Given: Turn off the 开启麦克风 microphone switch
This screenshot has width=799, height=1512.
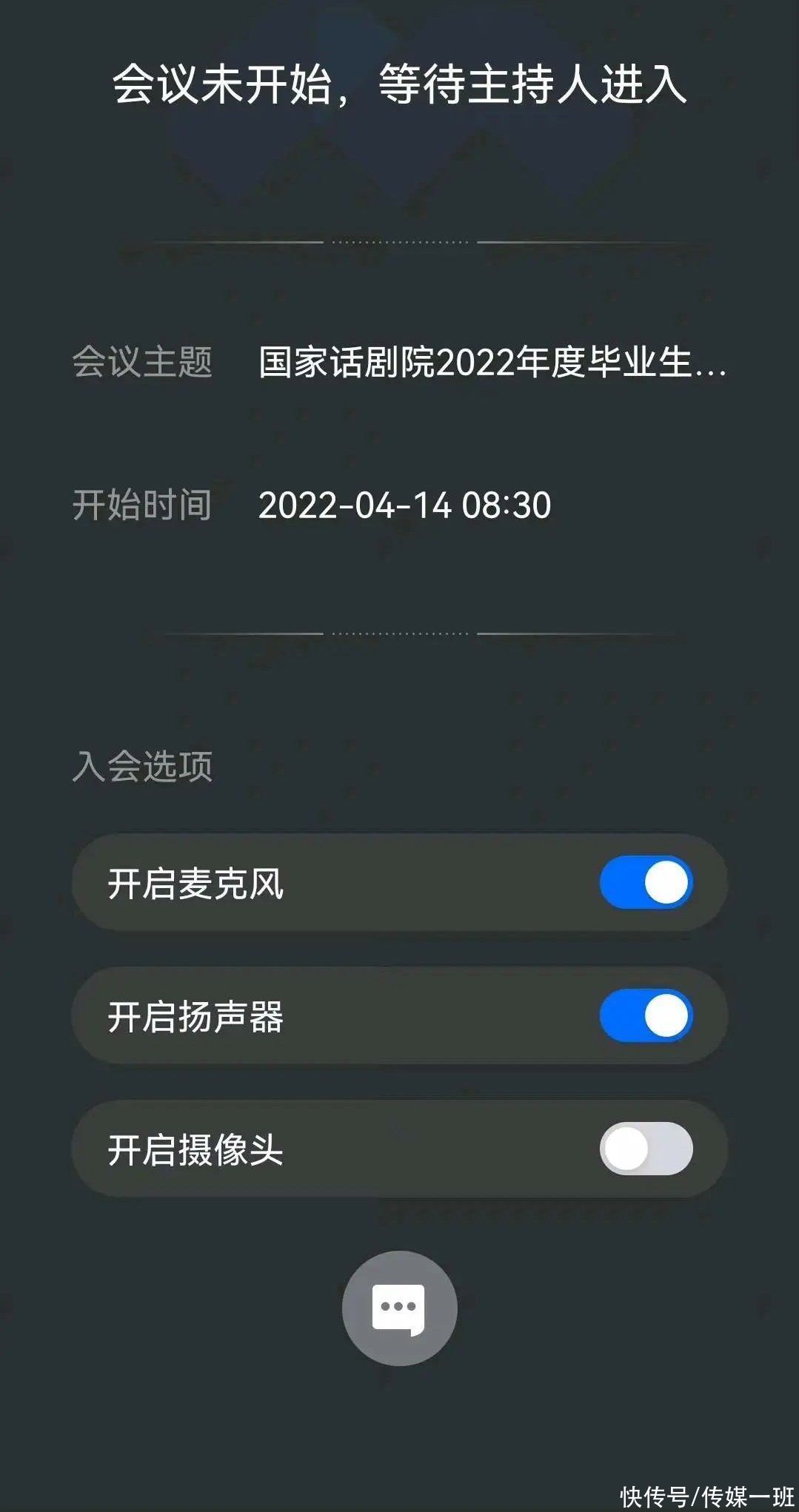Looking at the screenshot, I should coord(646,882).
